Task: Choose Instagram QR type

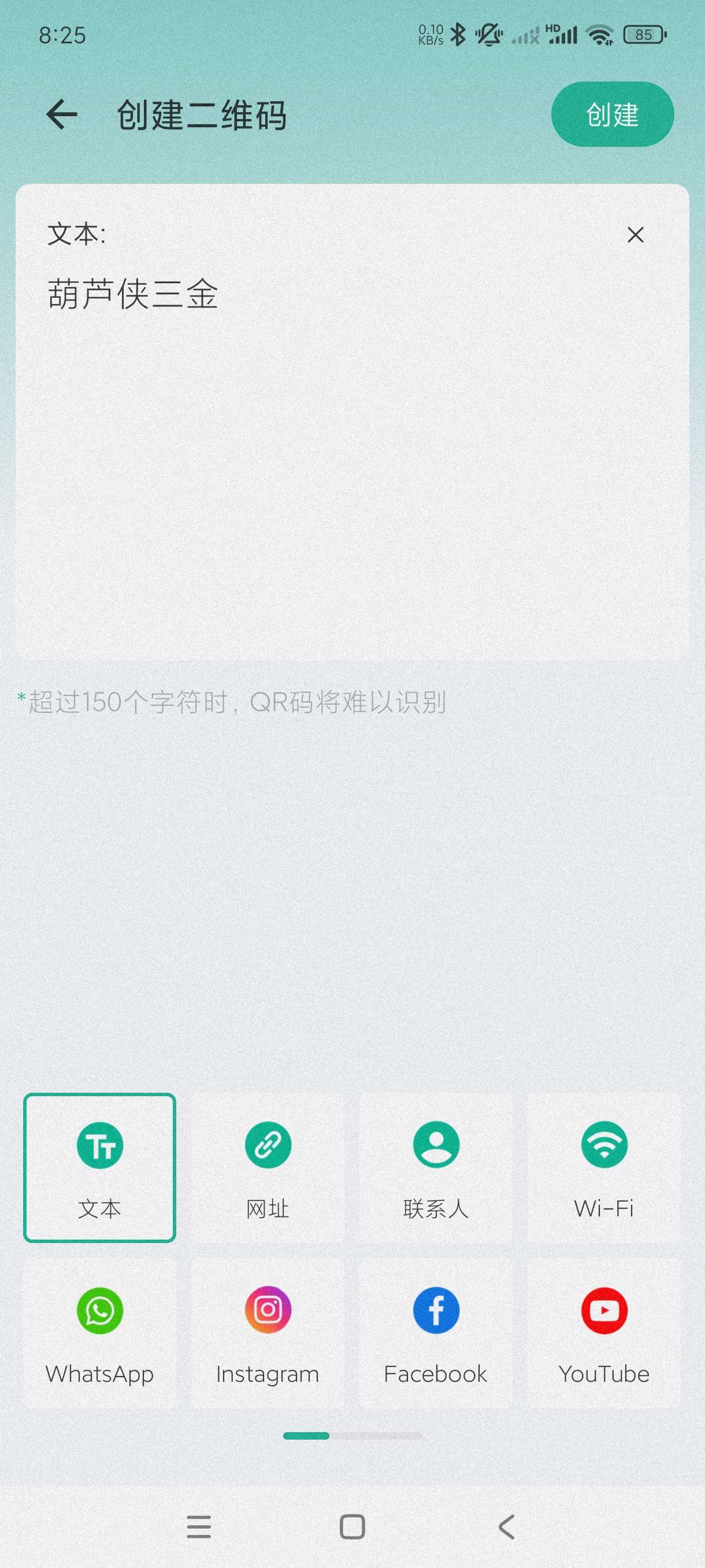Action: click(268, 1333)
